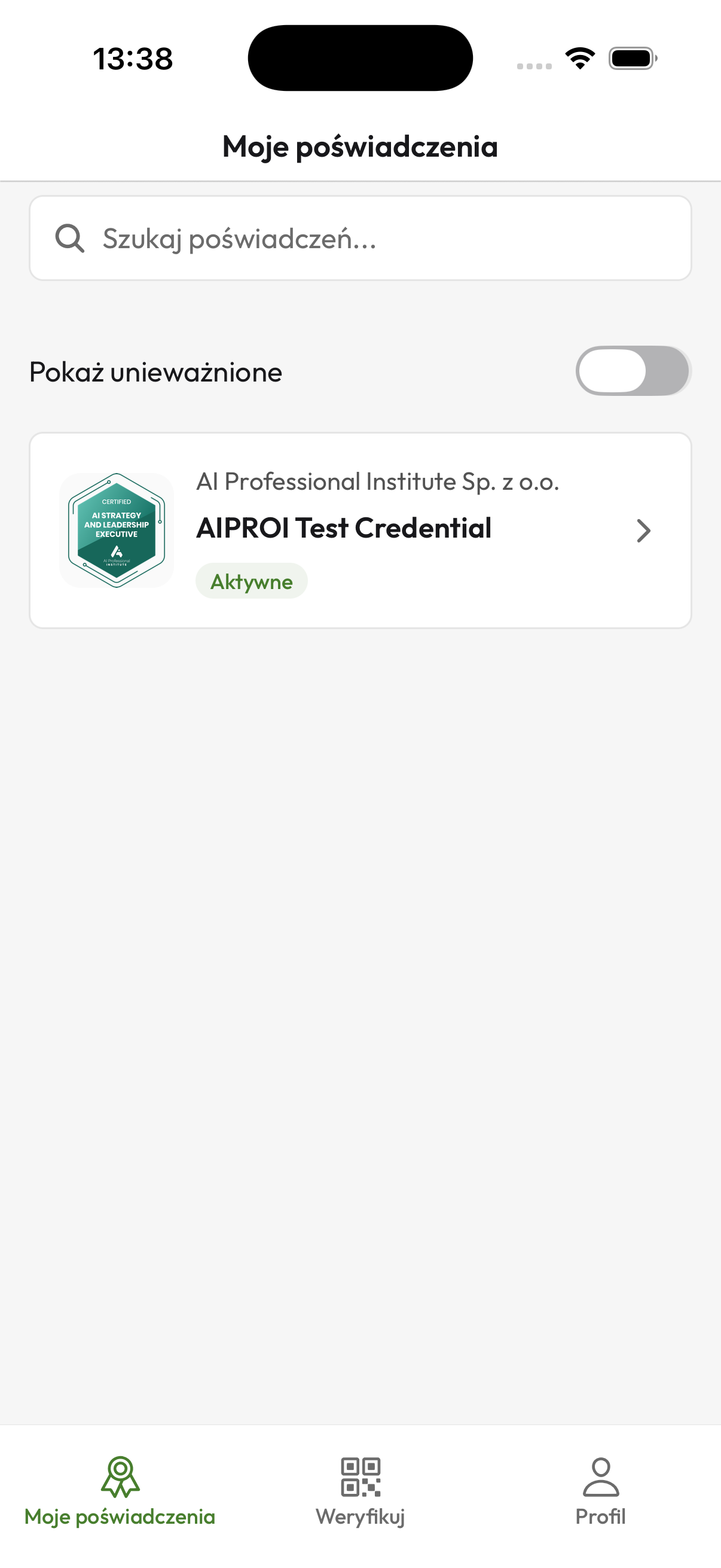Expand AIPROI Test Credential using the chevron
Screen dimensions: 721x1568
(644, 531)
